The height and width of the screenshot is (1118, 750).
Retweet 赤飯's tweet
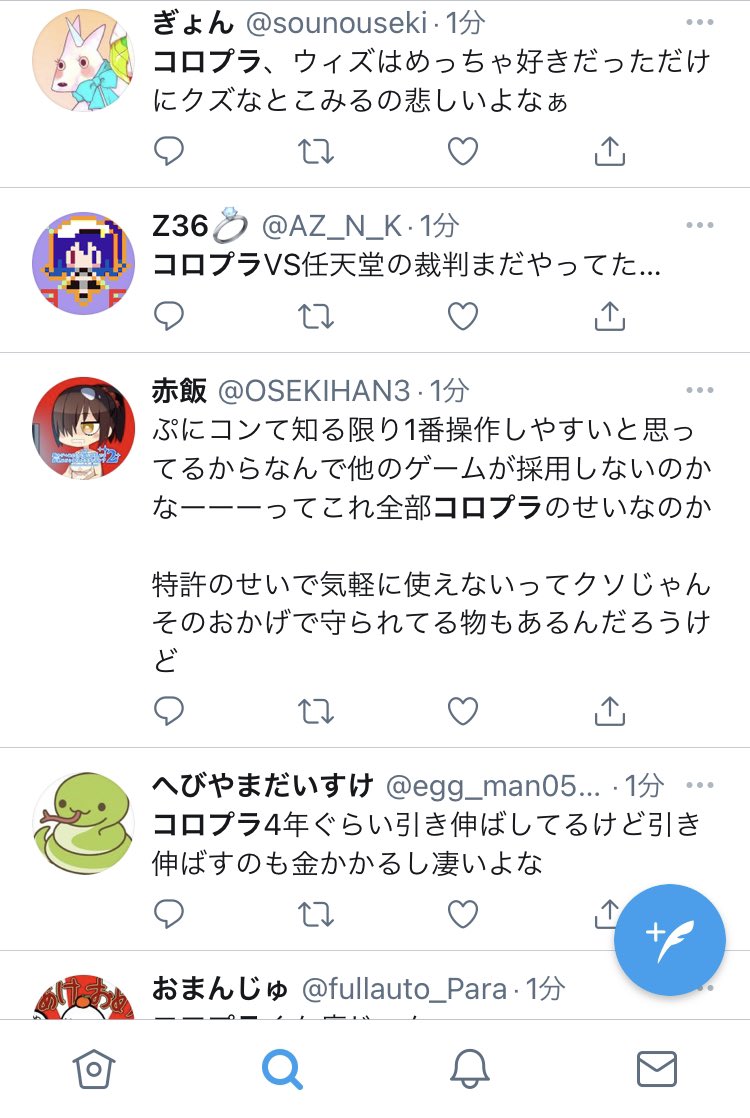coord(317,711)
